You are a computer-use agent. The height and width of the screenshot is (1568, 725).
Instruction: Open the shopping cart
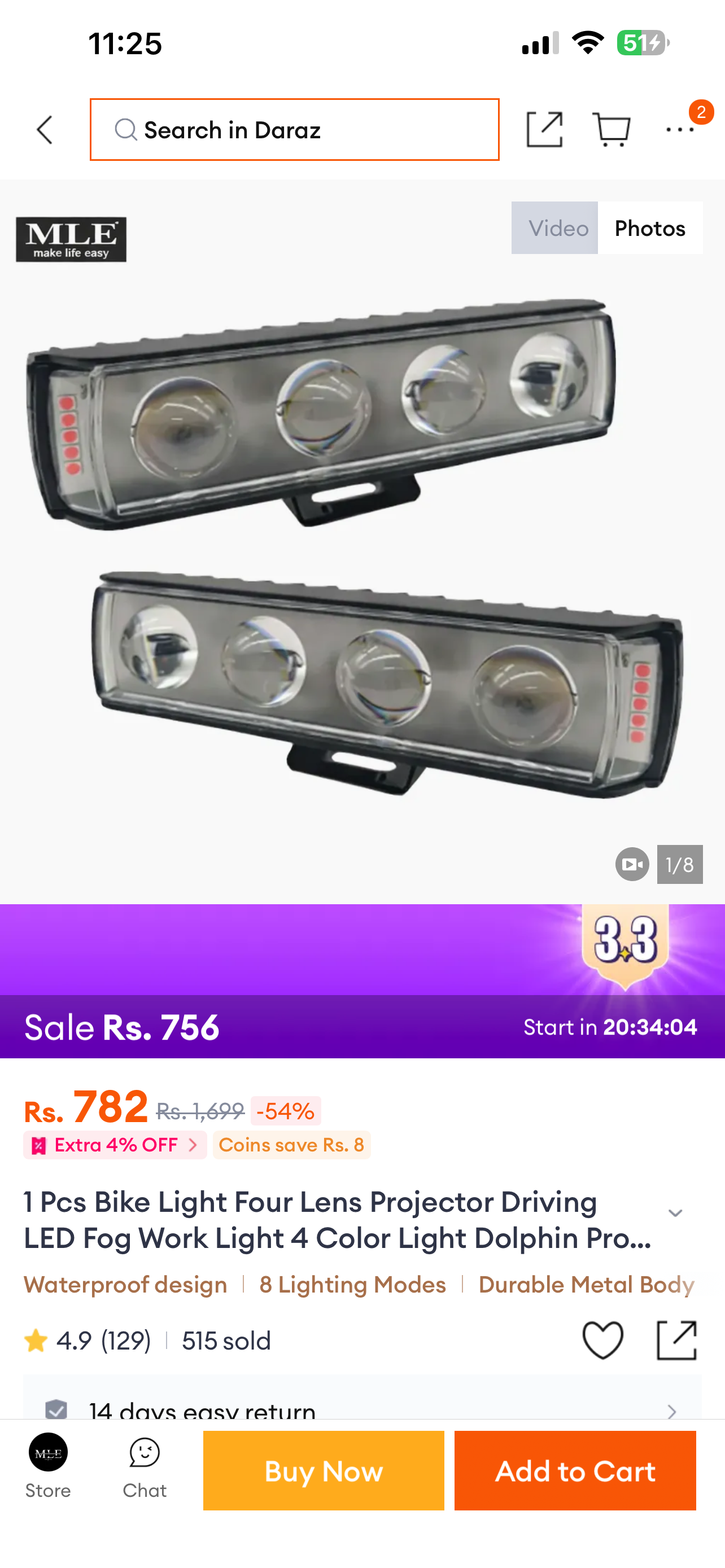(611, 130)
